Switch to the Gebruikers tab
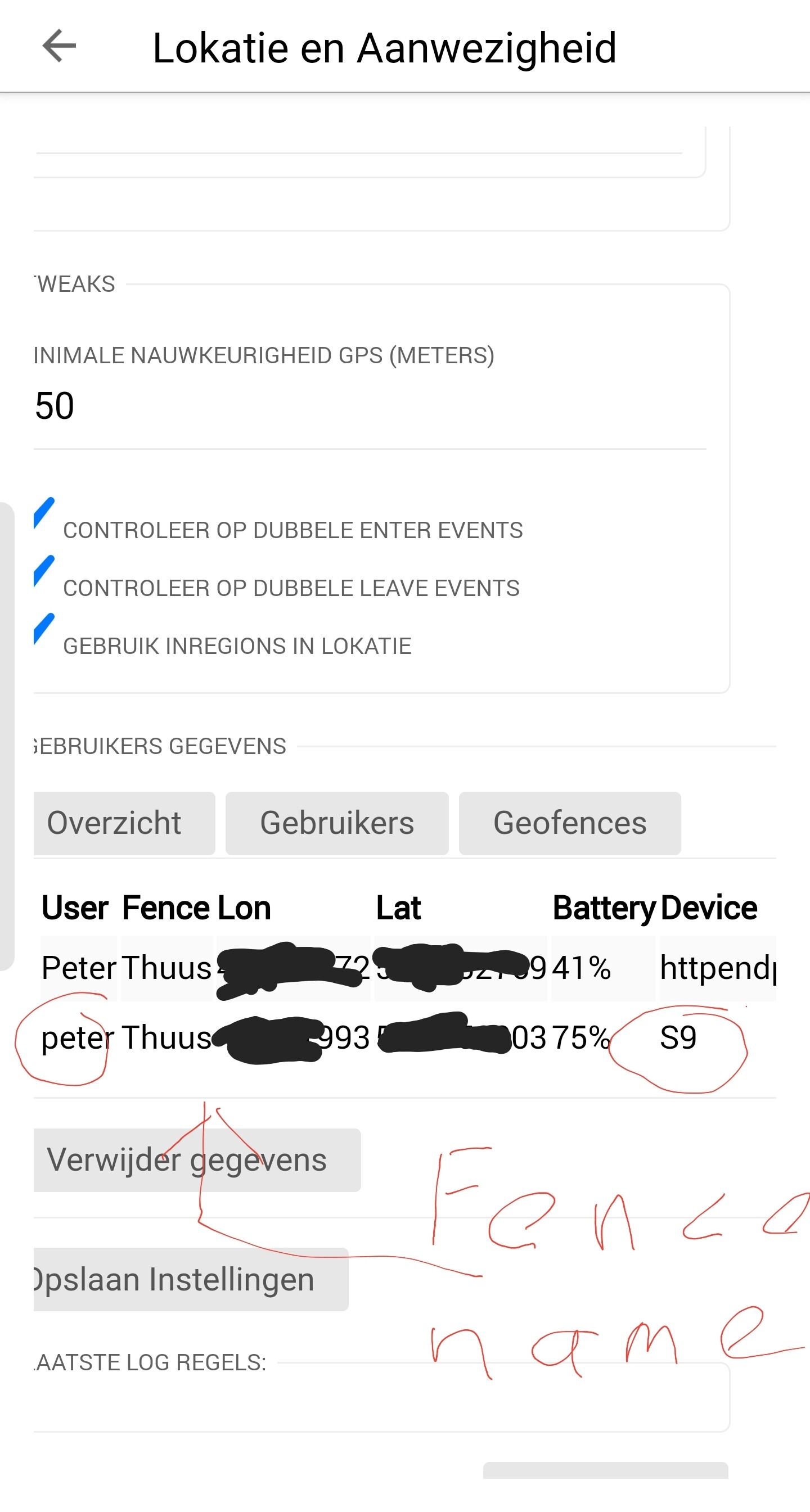This screenshot has height=1512, width=810. click(x=336, y=823)
